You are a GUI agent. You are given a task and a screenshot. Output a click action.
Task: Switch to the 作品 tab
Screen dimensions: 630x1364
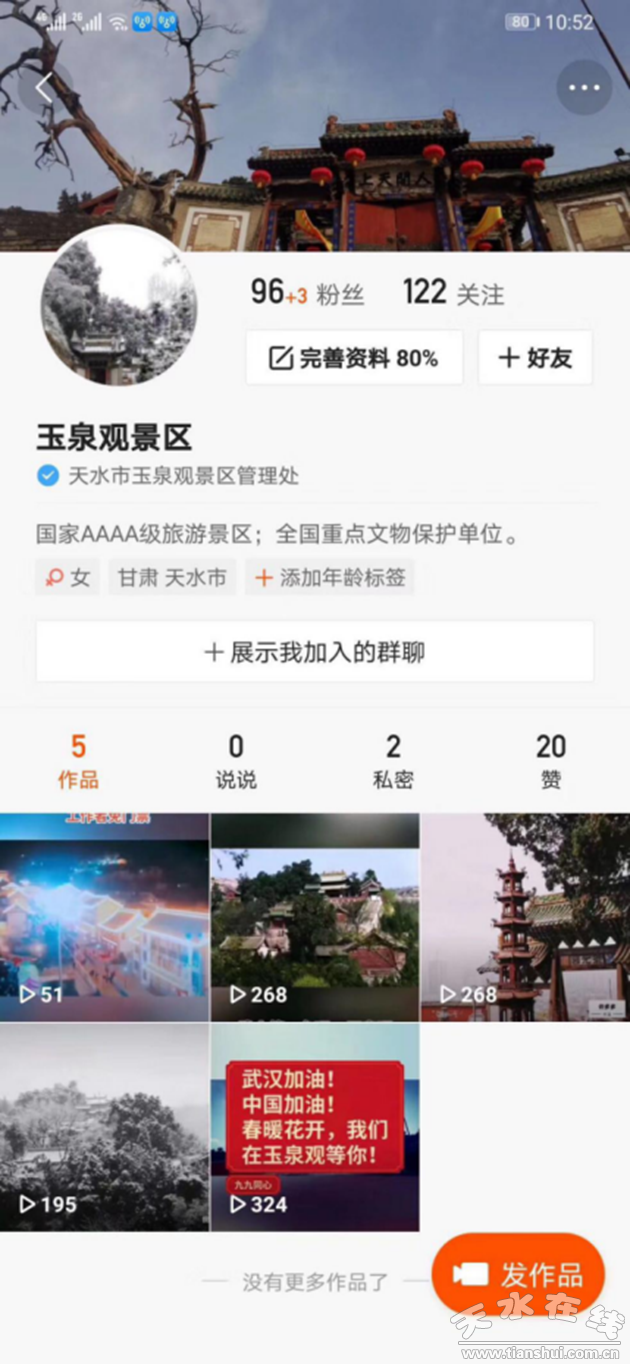(x=78, y=761)
